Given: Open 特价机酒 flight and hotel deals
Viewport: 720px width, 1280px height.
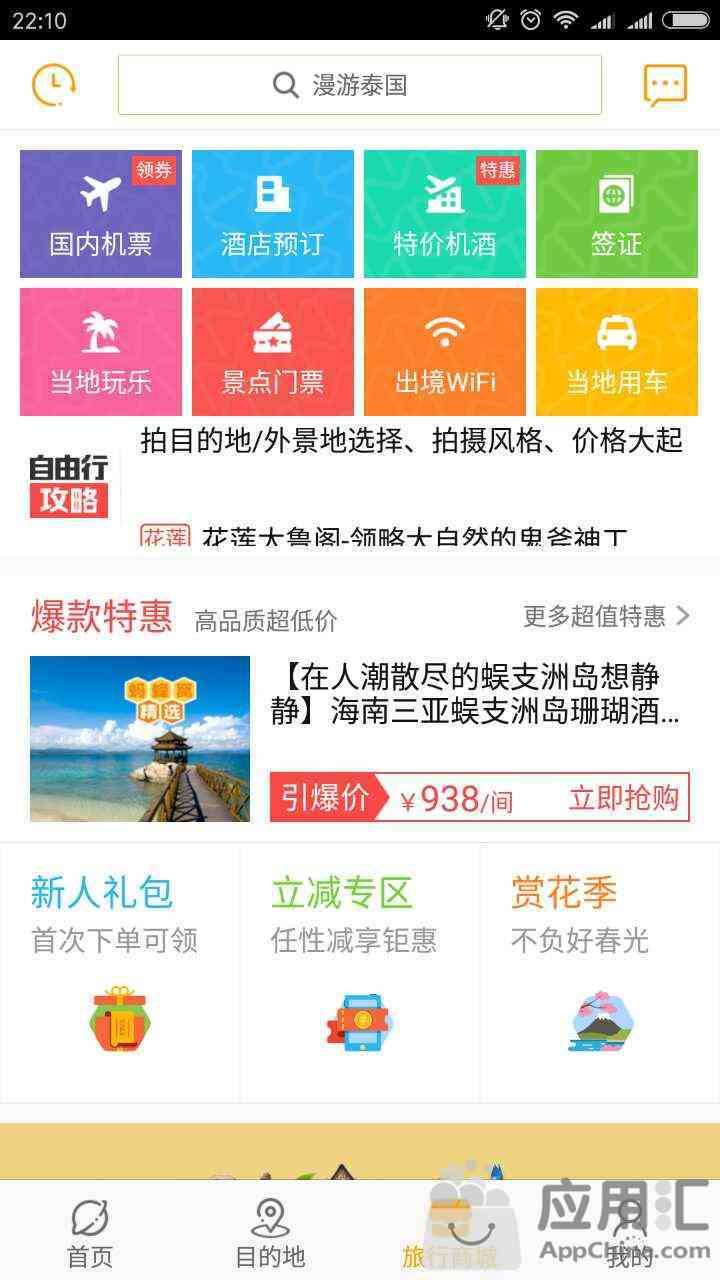Looking at the screenshot, I should [x=445, y=214].
